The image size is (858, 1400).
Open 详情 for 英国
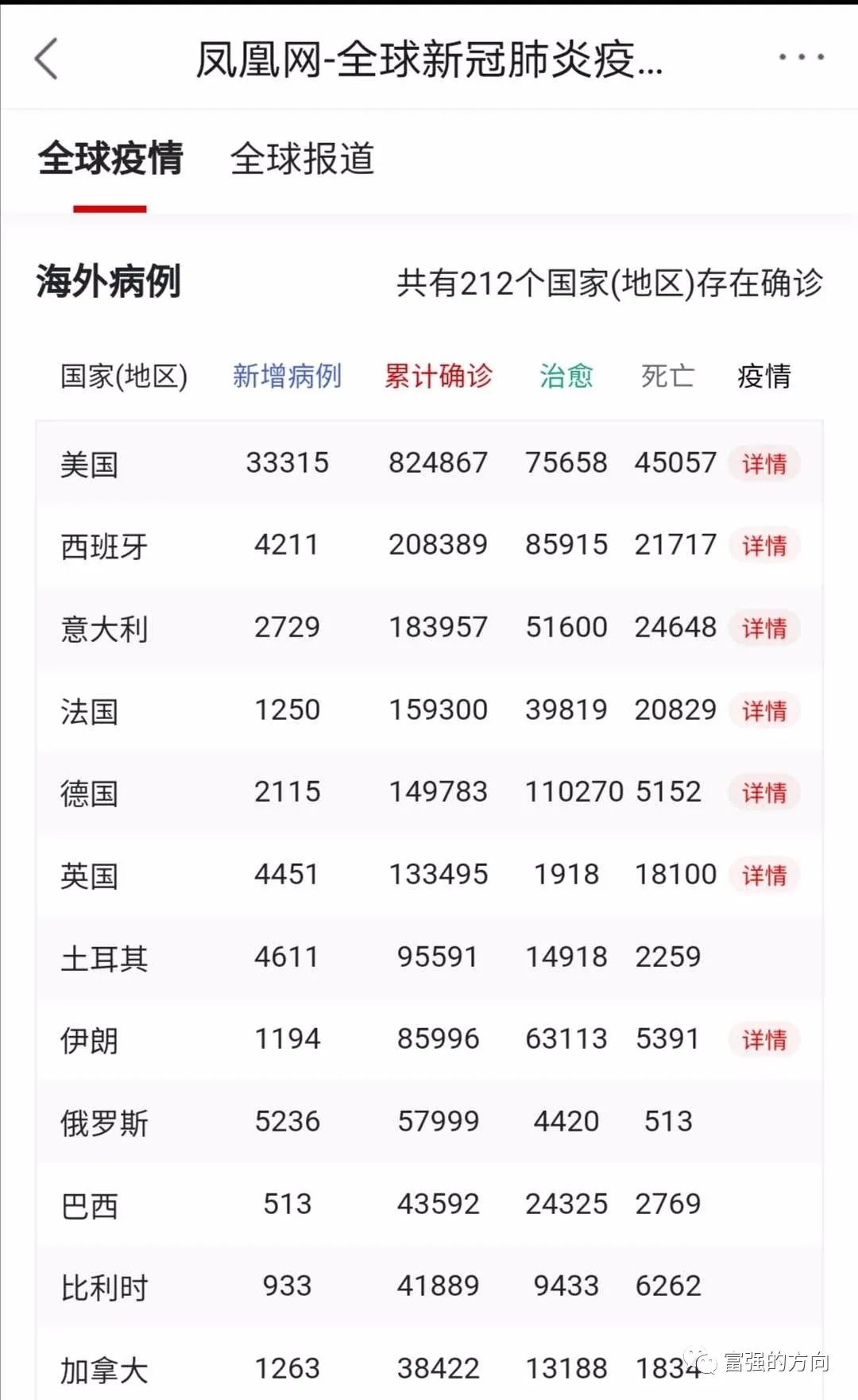[x=764, y=876]
